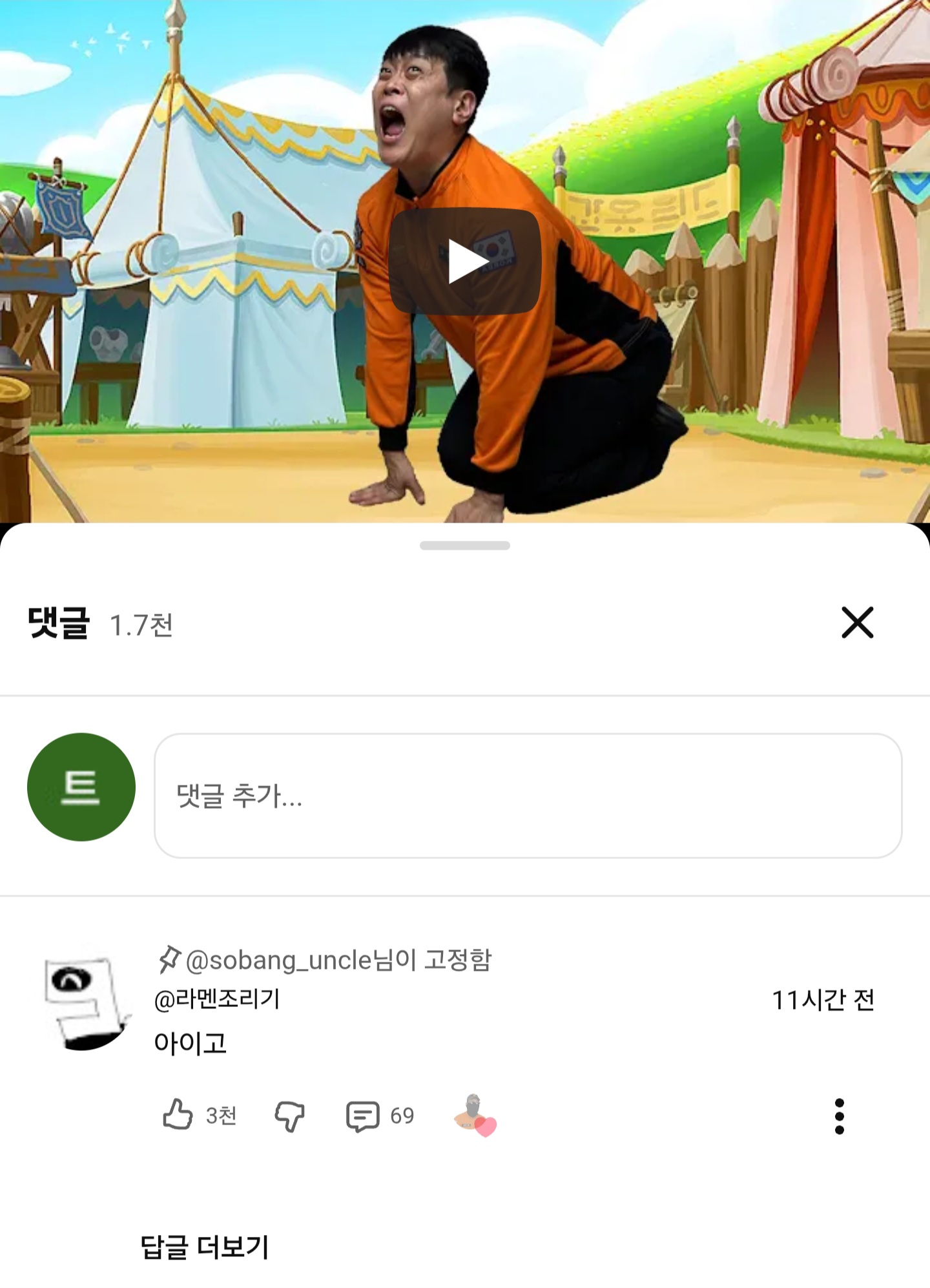Open the 69 replies on 아이고 comment
This screenshot has height=1288, width=930.
[363, 1116]
